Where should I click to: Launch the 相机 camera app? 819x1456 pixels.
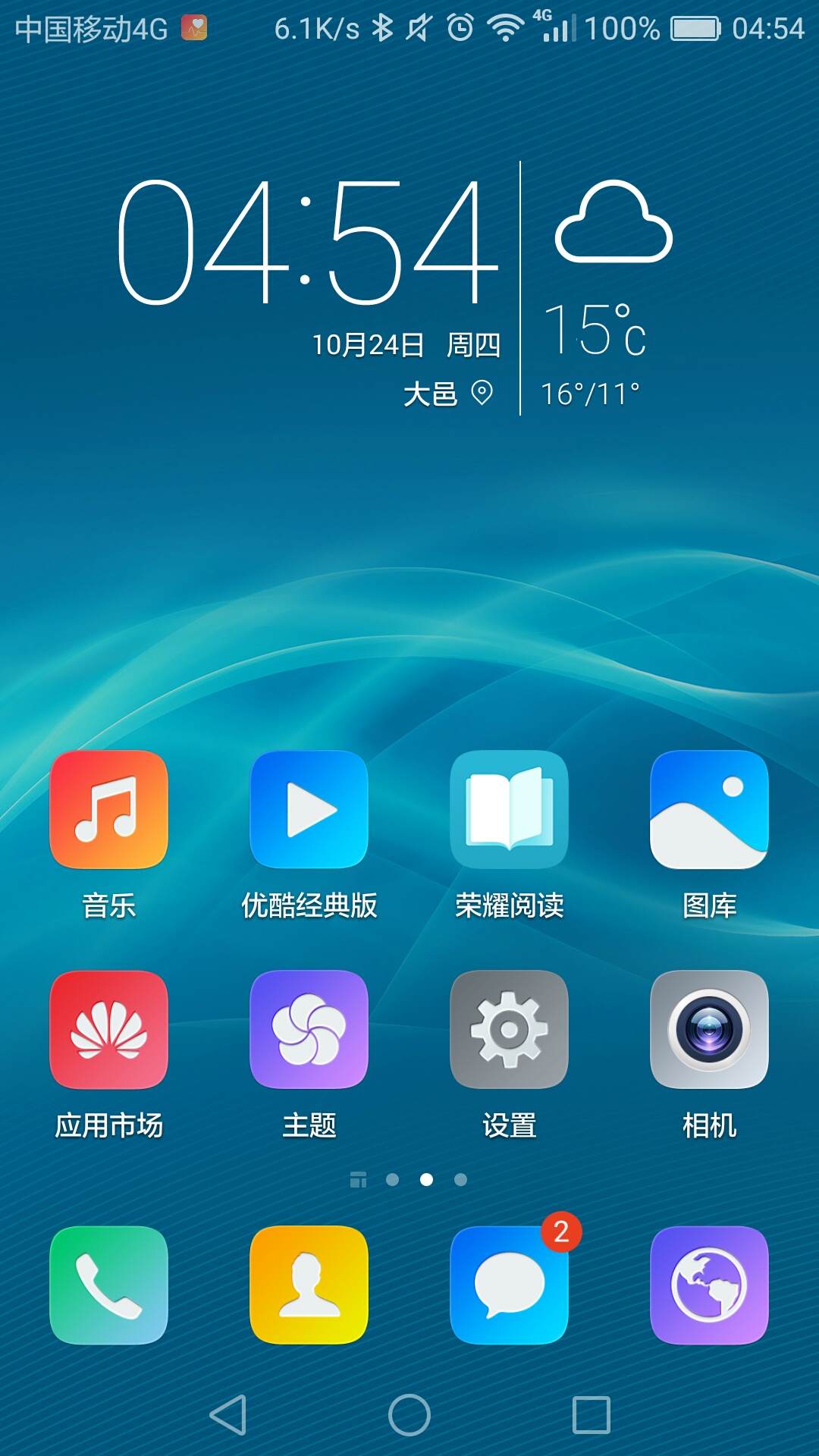[709, 1029]
